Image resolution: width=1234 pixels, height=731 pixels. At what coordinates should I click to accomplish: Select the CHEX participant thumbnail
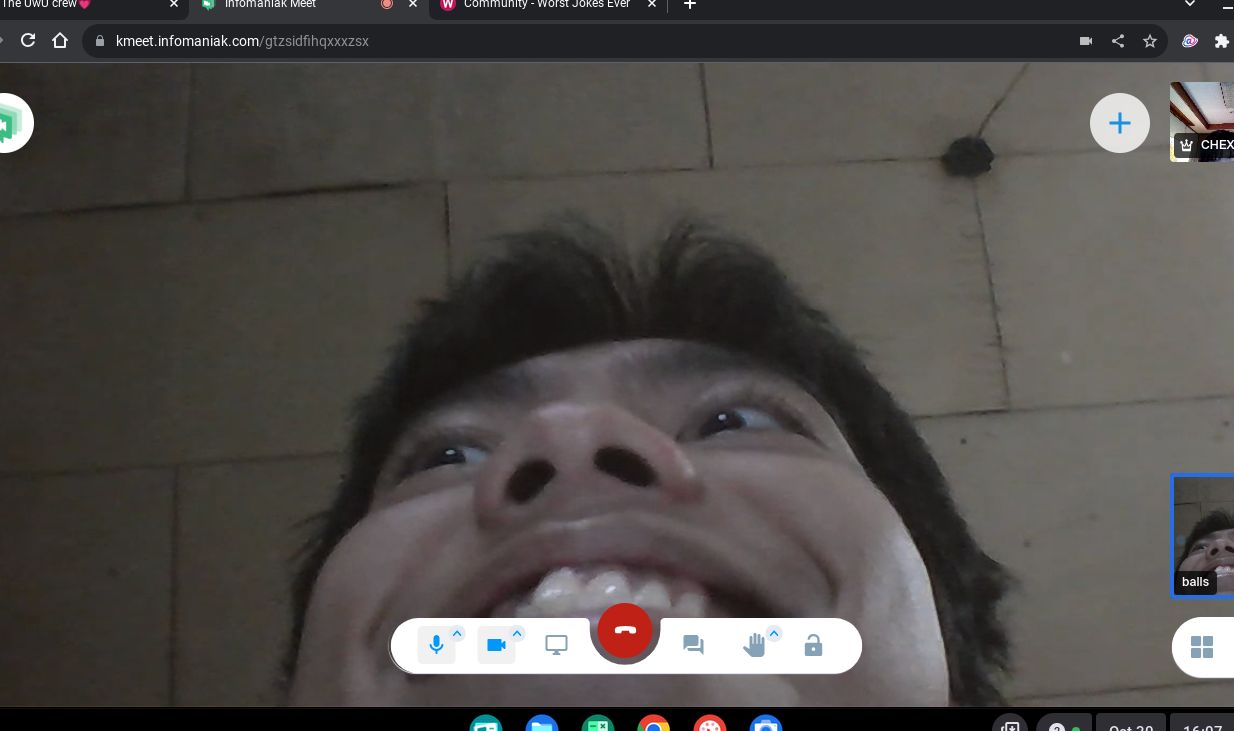coord(1203,121)
